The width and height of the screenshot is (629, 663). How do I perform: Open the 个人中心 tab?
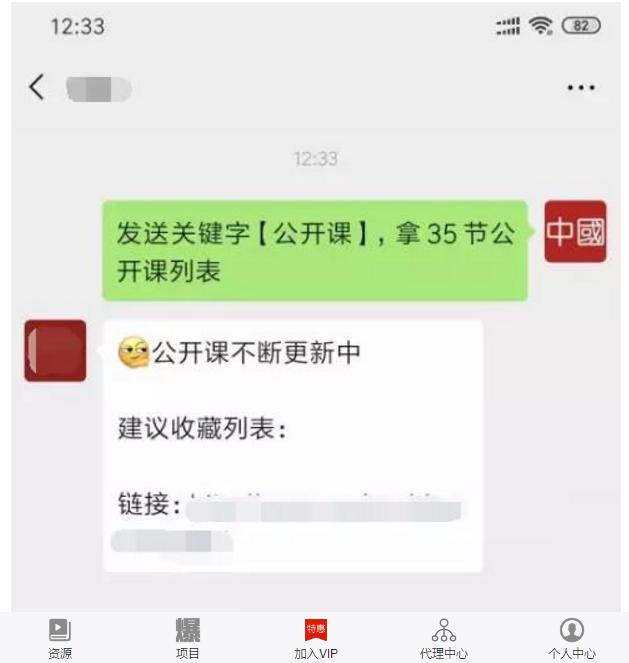click(572, 638)
